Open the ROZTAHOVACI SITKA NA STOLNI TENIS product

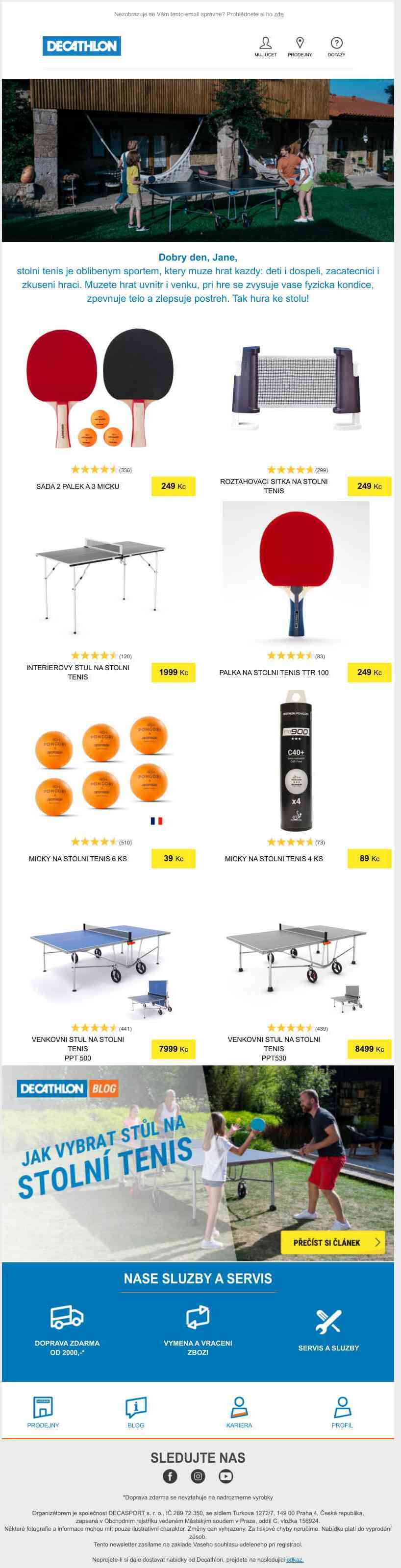(x=296, y=389)
